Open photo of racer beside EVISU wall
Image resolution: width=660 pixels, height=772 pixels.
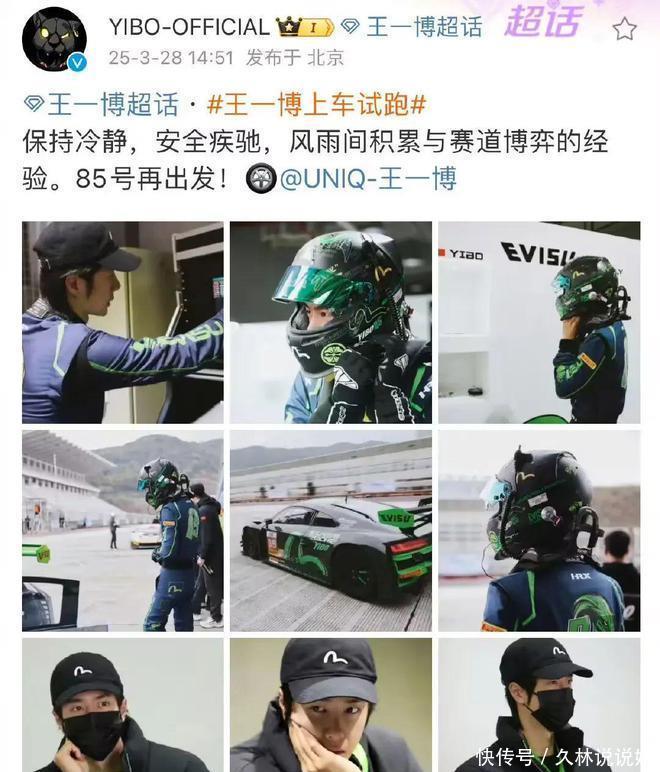coord(539,322)
